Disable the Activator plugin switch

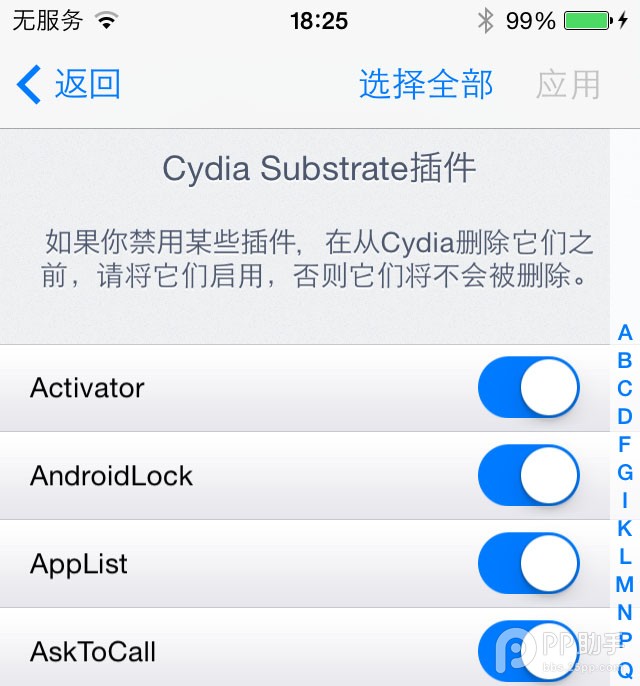[529, 388]
